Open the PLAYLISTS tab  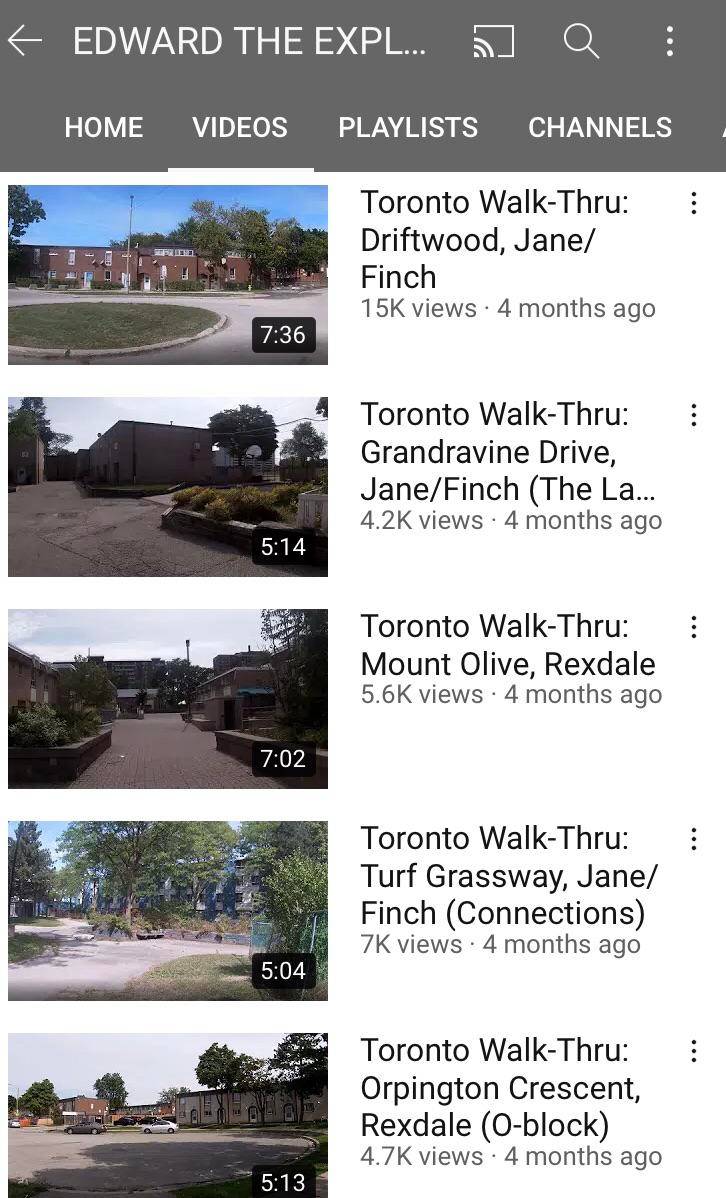point(407,127)
